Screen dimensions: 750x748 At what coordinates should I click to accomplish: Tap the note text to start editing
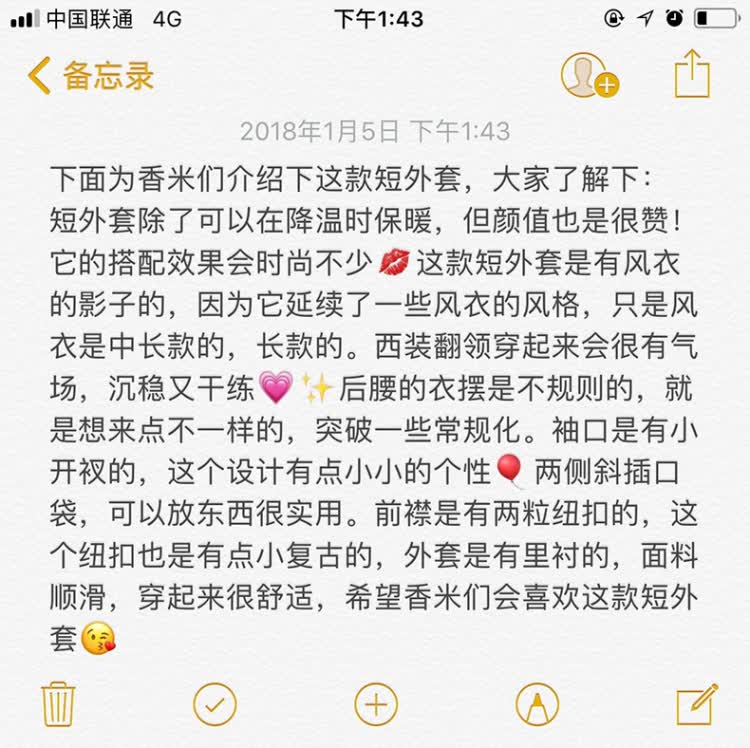coord(374,409)
